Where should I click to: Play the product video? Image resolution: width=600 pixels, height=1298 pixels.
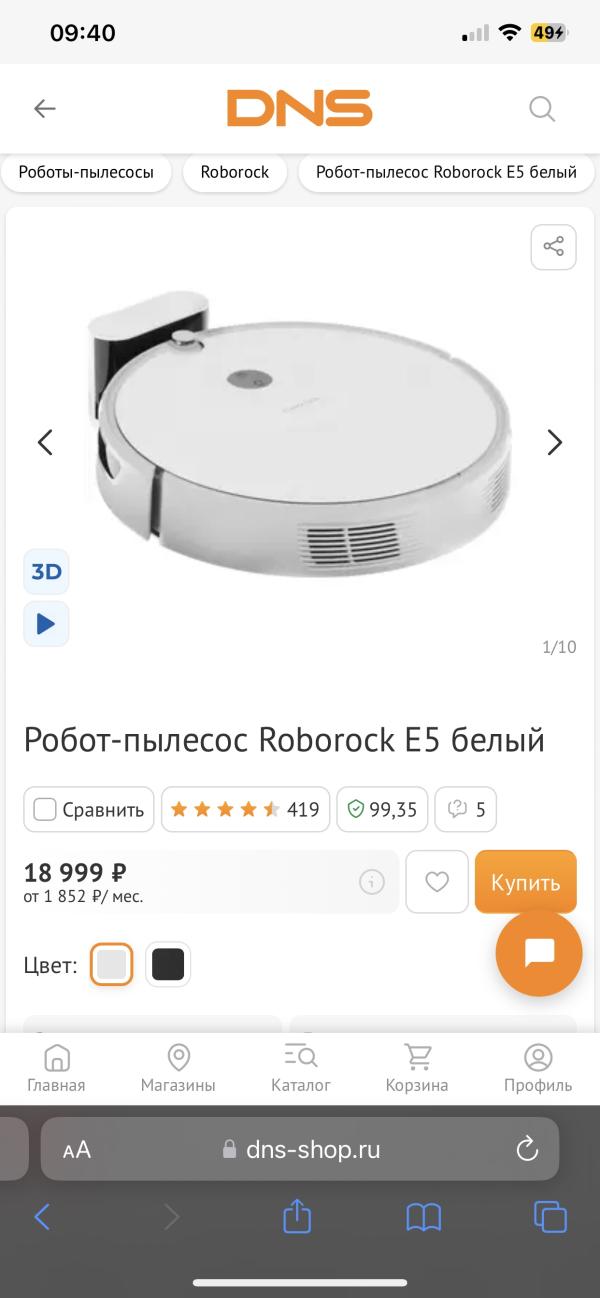click(x=46, y=624)
